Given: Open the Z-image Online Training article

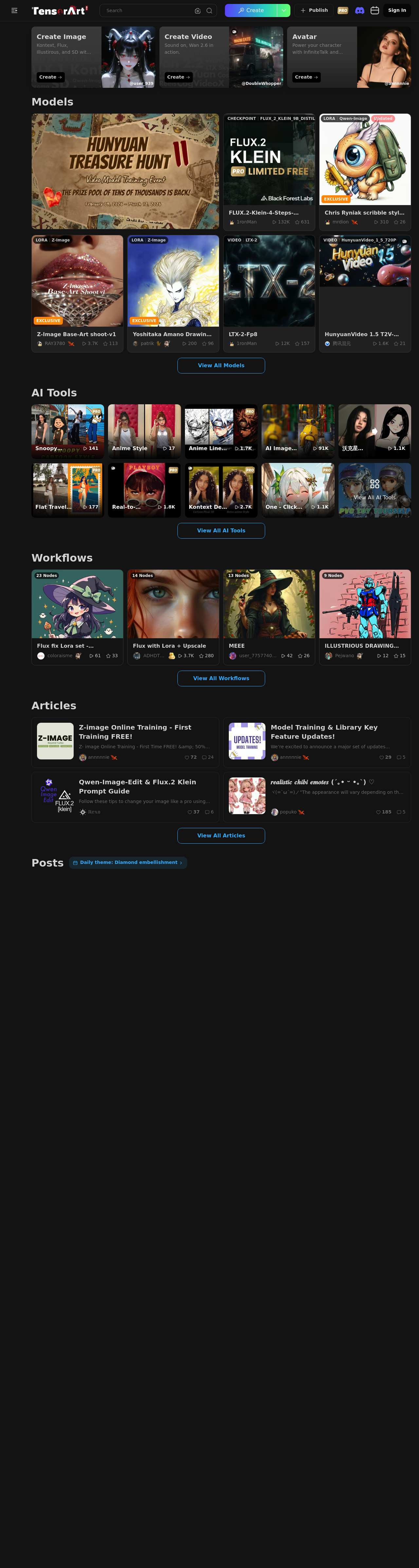Looking at the screenshot, I should point(125,741).
